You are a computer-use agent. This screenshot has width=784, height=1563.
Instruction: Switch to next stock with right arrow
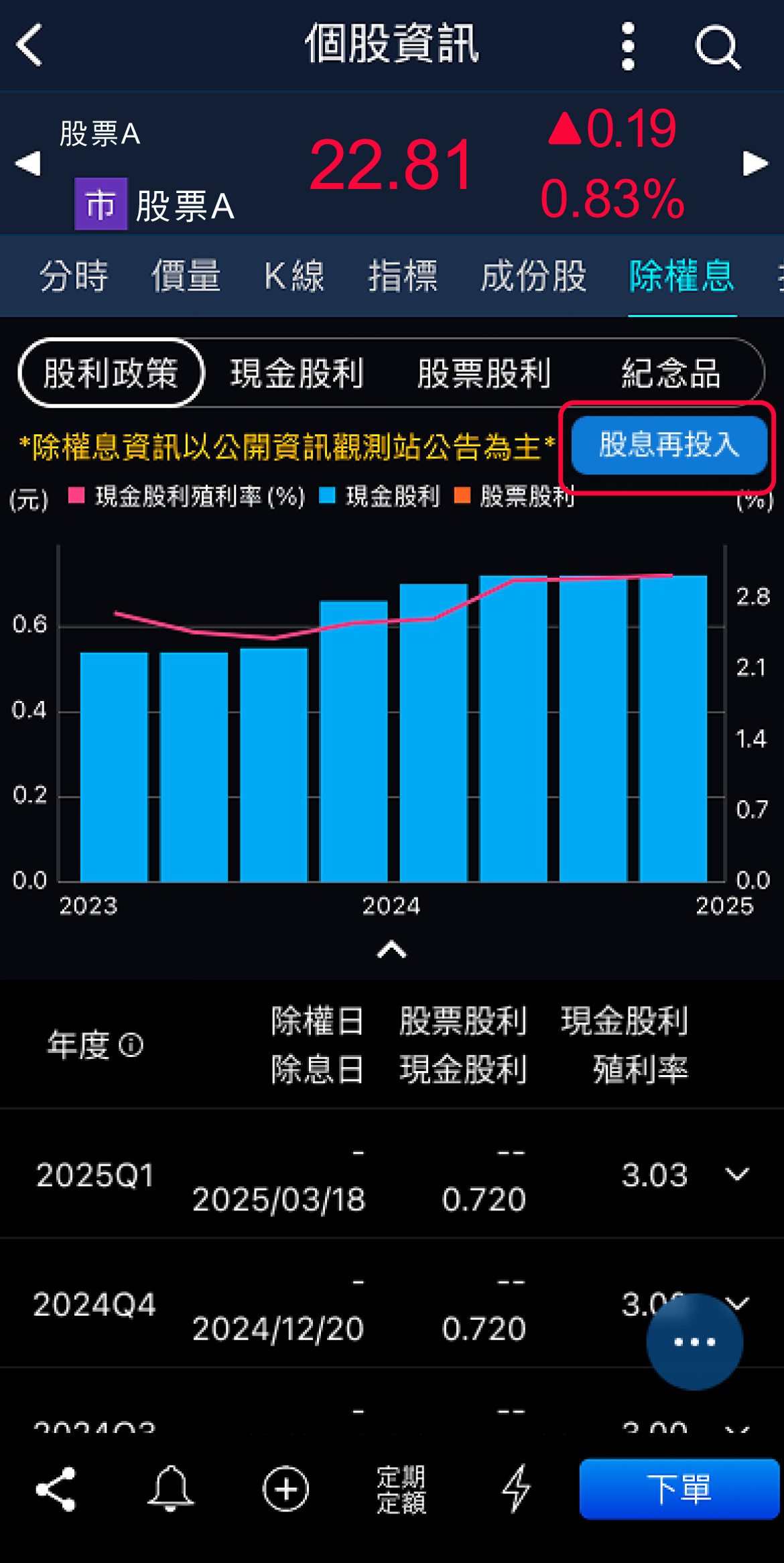pos(755,164)
